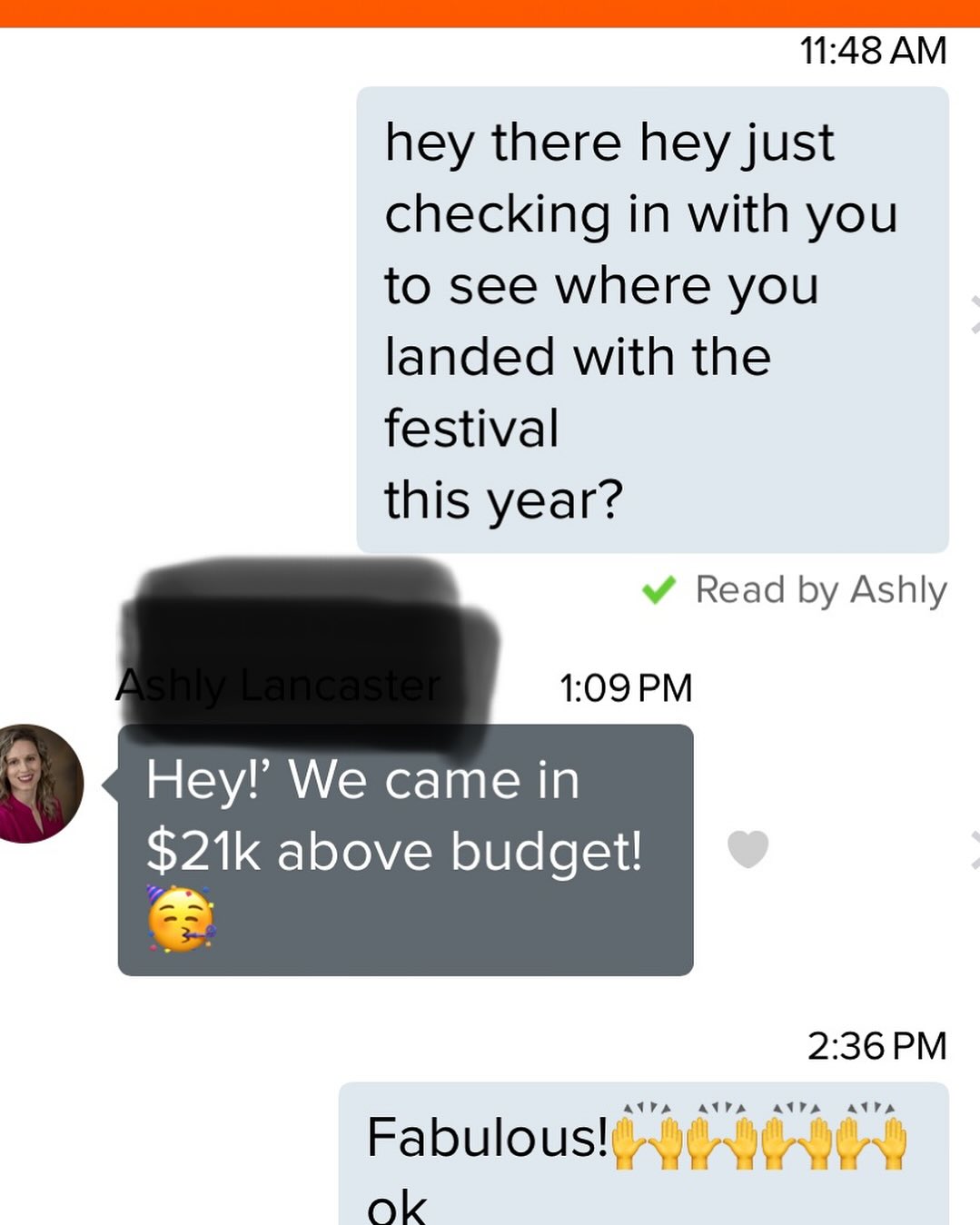Click the checkmark beside 'Read by Ashly'
This screenshot has width=980, height=1225.
(x=660, y=590)
